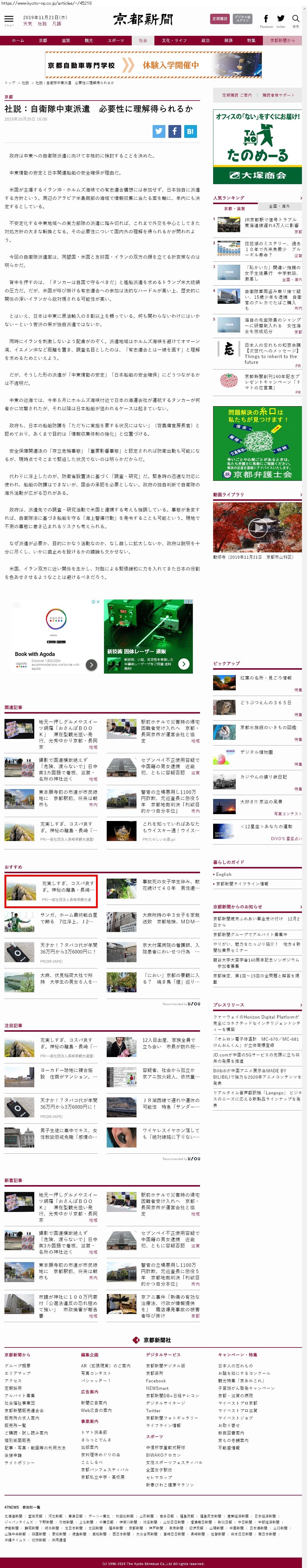The height and width of the screenshot is (1568, 307).
Task: Tap the 定期購読 subscription button
Action: pos(219,19)
